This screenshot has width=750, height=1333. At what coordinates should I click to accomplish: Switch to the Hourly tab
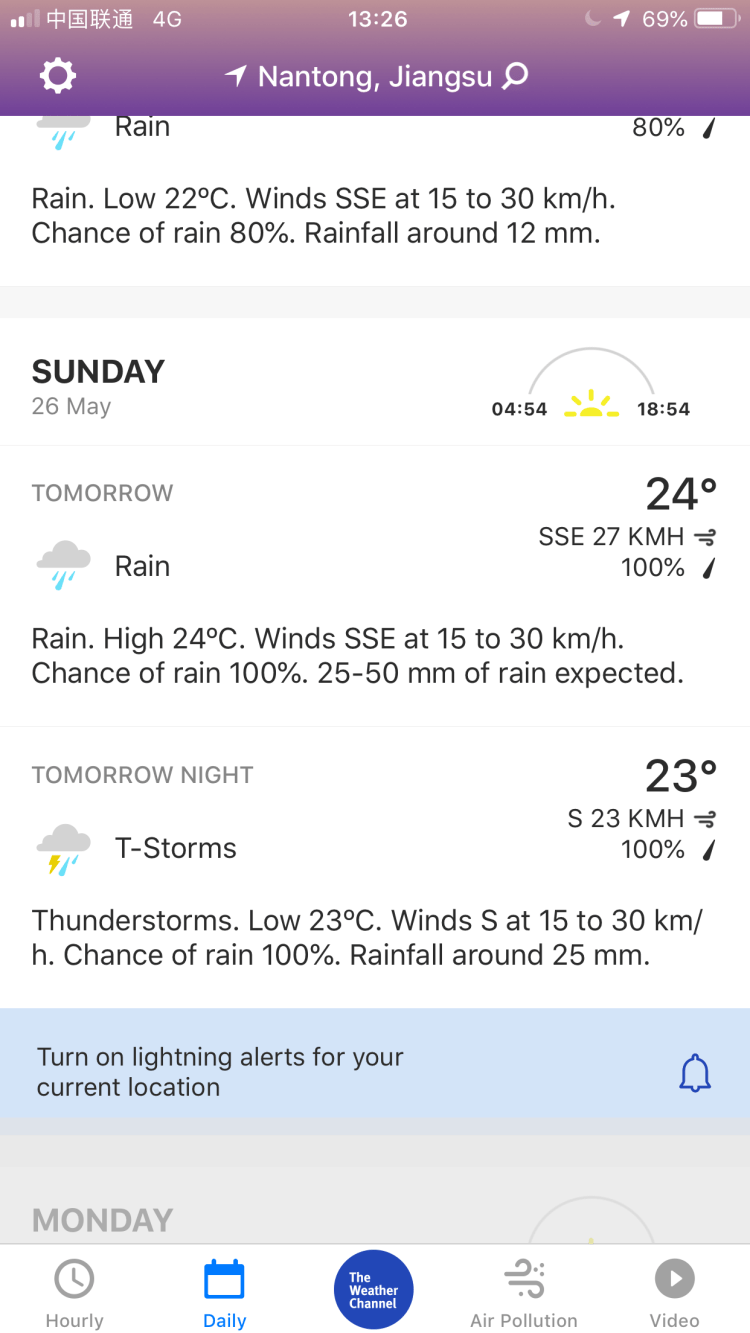tap(74, 1292)
